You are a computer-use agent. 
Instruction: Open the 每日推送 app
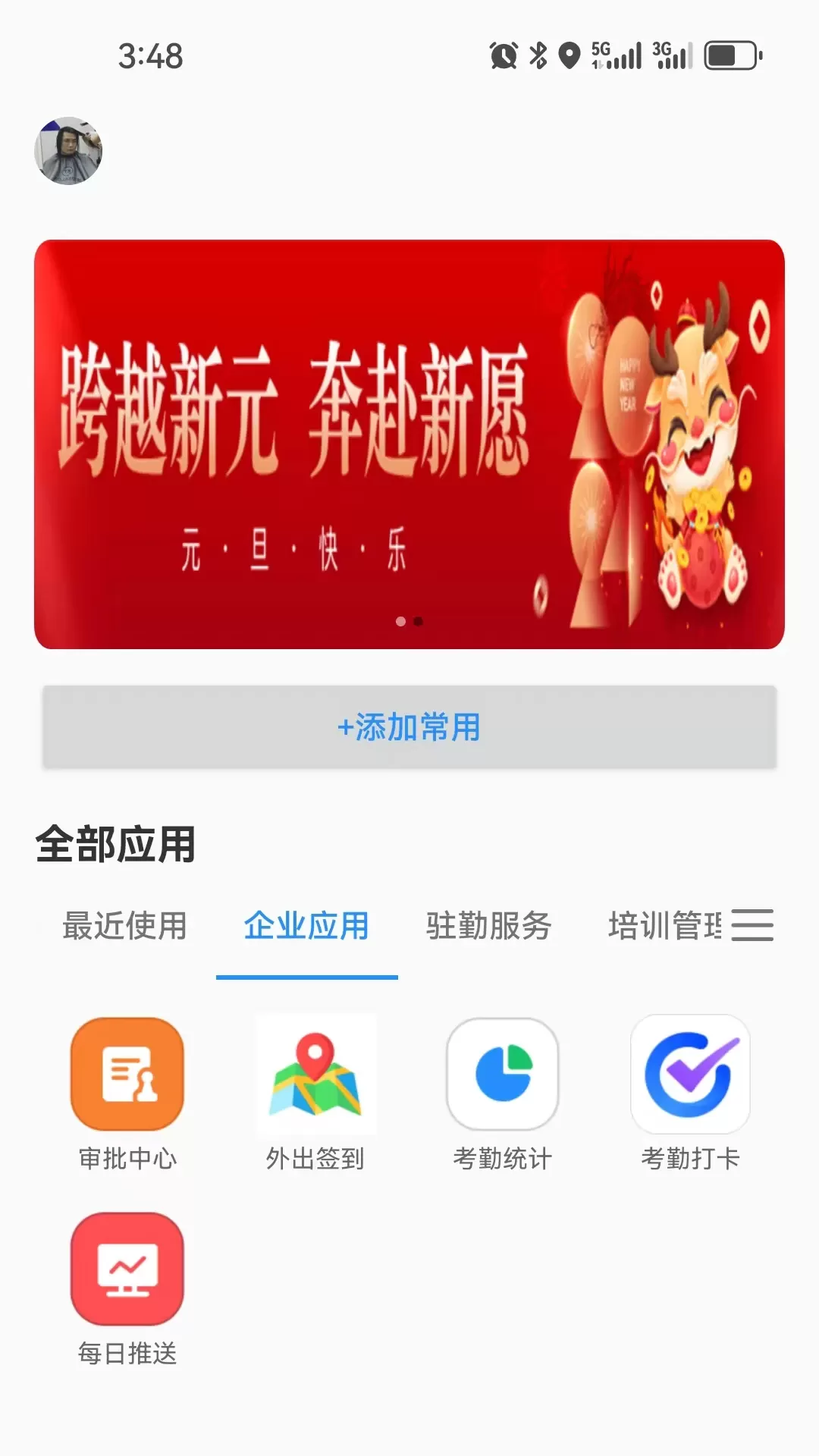127,1269
